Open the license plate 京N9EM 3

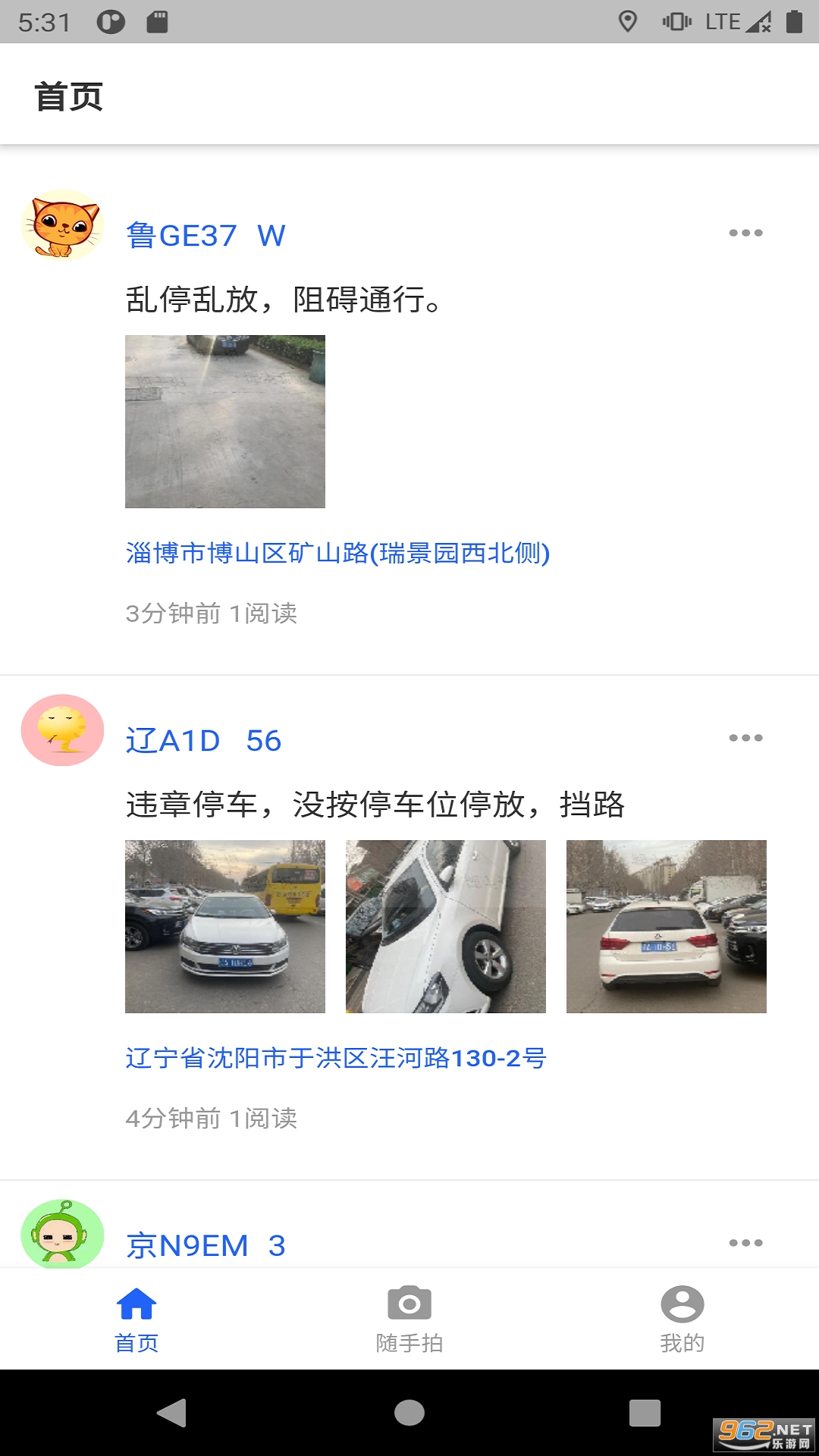tap(206, 1245)
